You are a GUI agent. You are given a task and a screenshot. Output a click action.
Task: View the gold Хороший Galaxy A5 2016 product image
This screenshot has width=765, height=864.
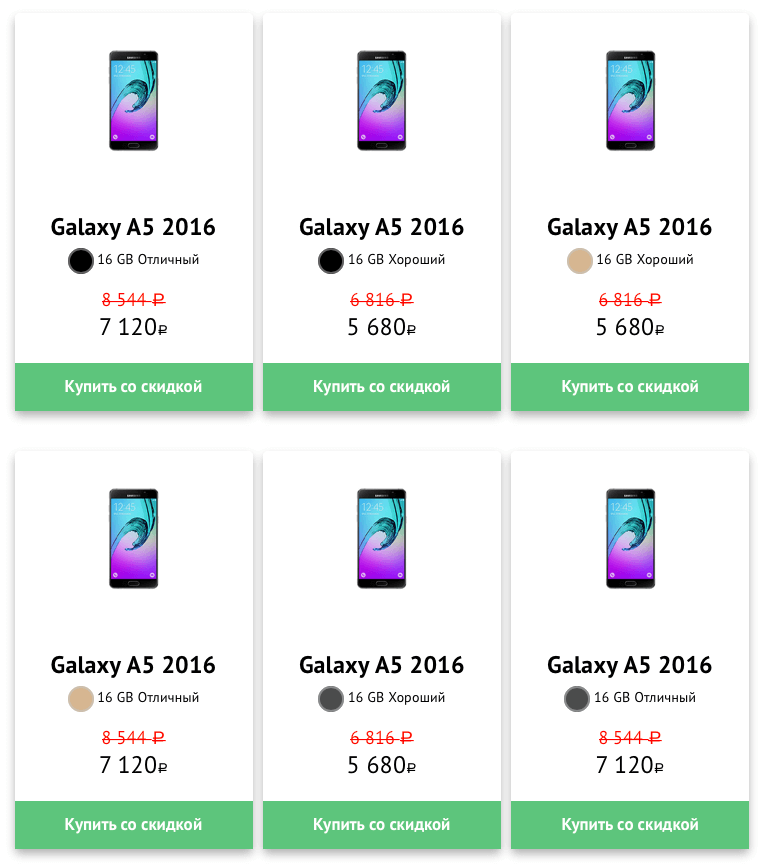(630, 100)
